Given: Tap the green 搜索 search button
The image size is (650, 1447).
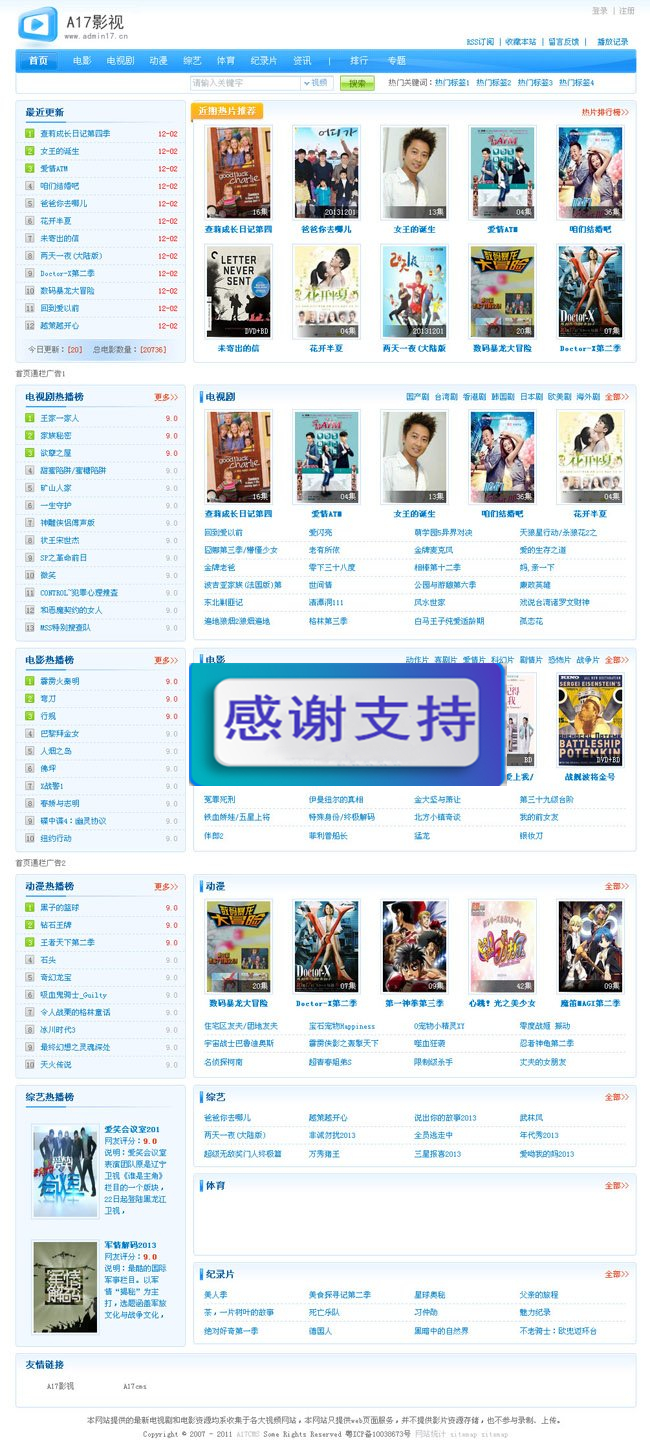Looking at the screenshot, I should click(357, 83).
